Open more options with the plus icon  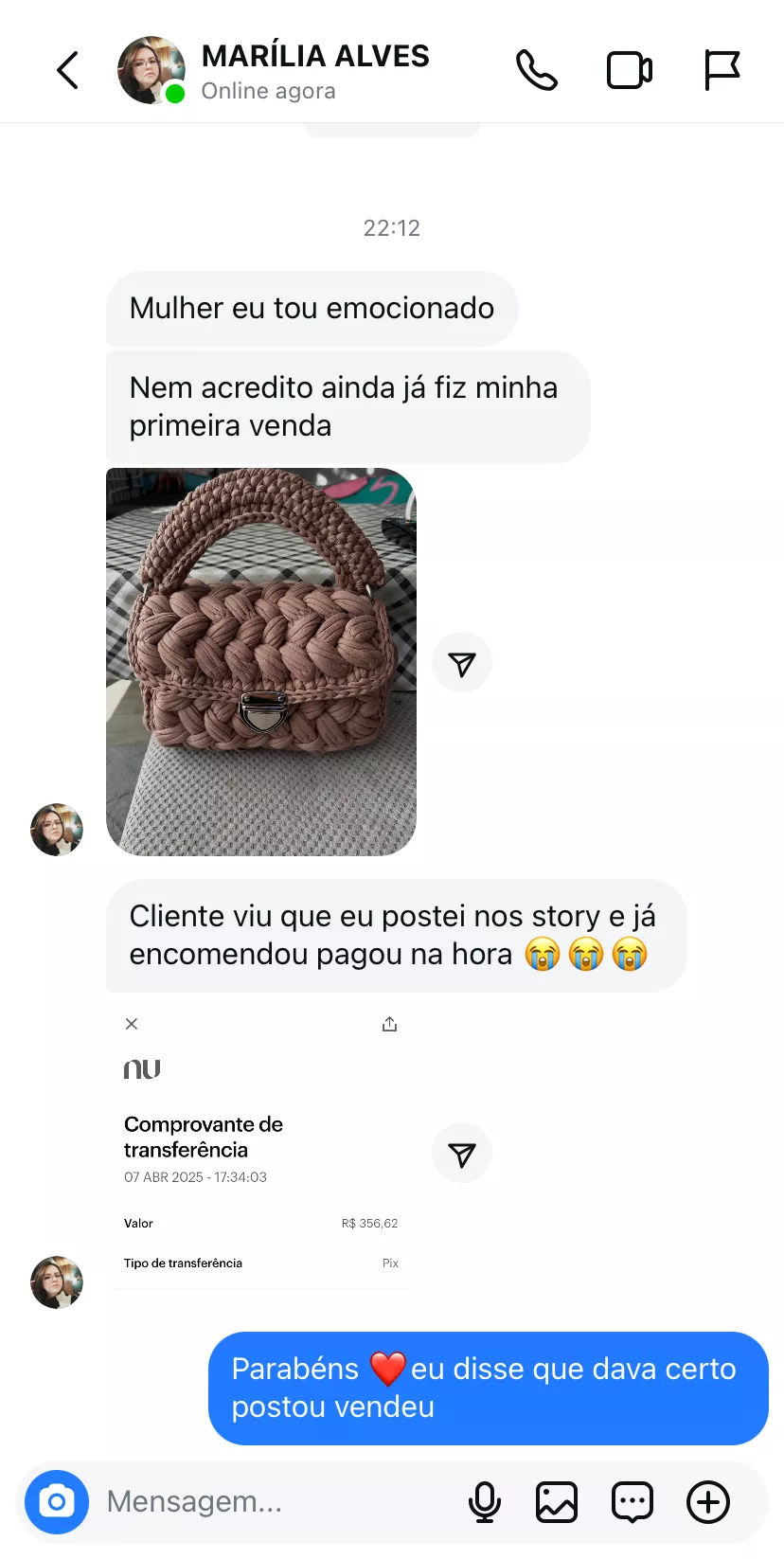[x=708, y=1502]
